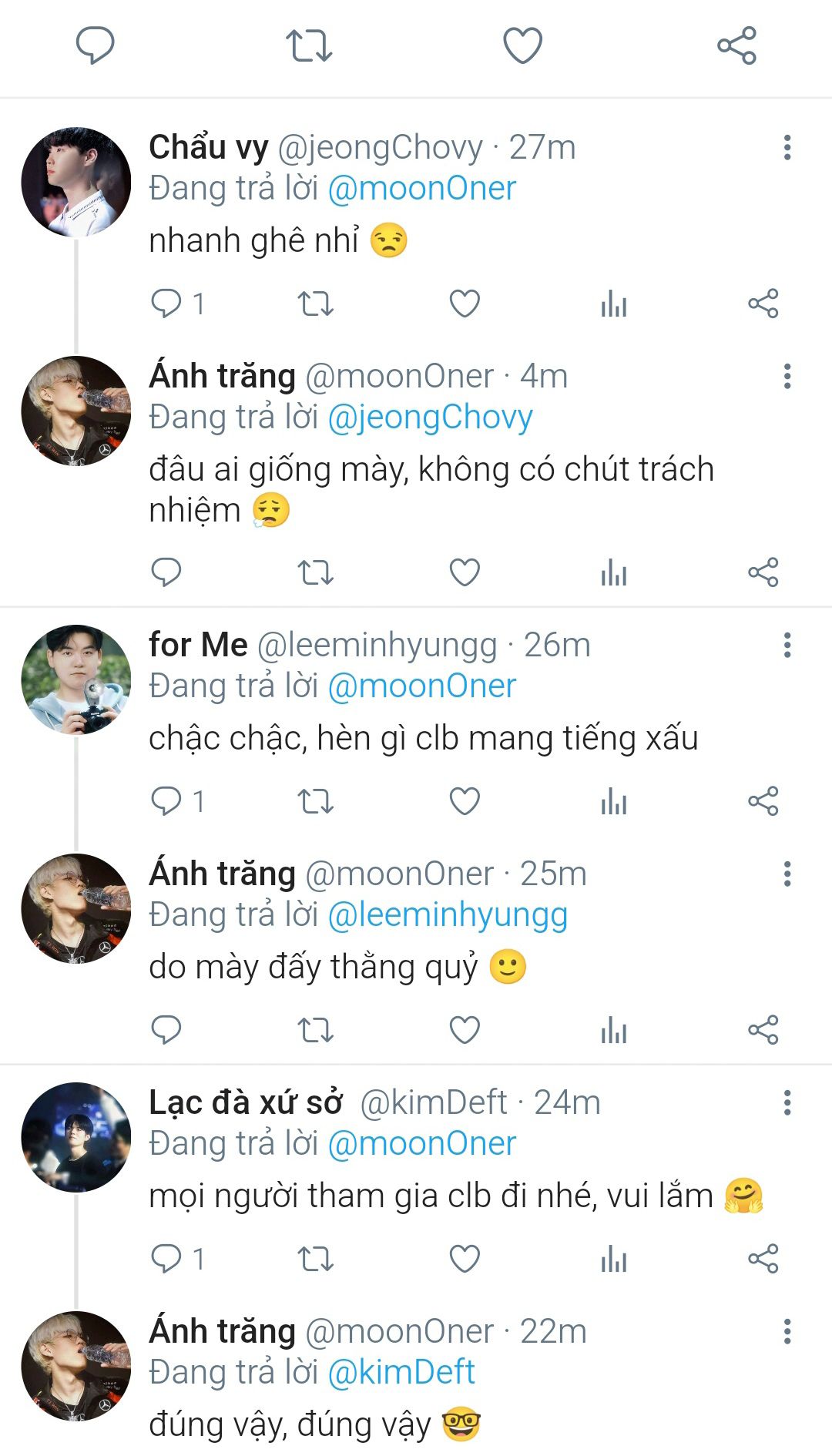
Task: Like the 'nhanh ghê nhỉ' reply
Action: click(465, 304)
